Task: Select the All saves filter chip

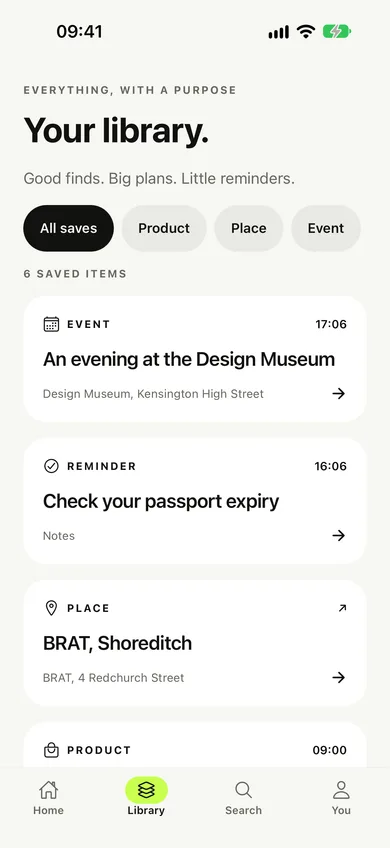Action: coord(68,228)
